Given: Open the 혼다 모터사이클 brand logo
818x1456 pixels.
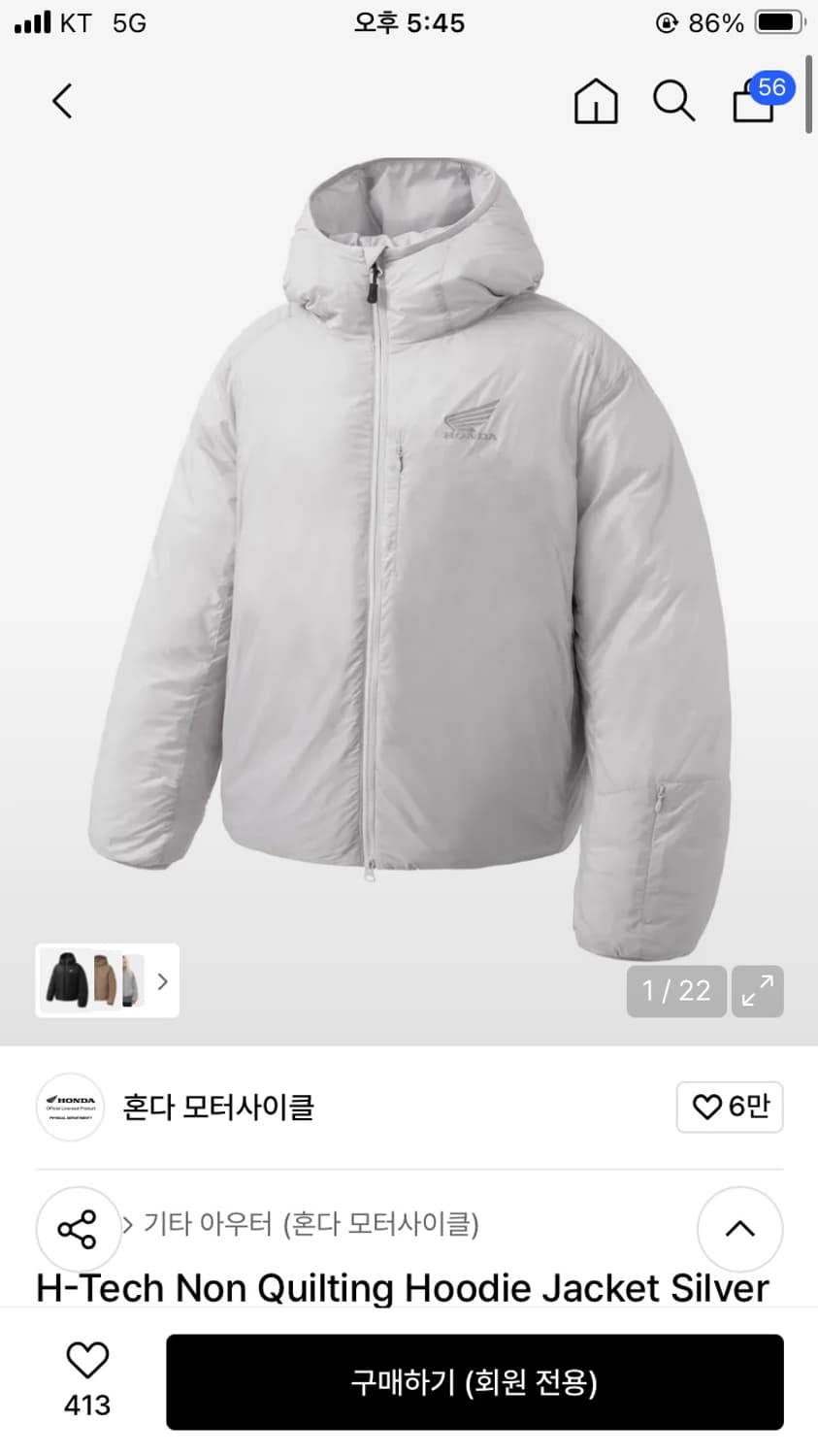Looking at the screenshot, I should pyautogui.click(x=69, y=1108).
